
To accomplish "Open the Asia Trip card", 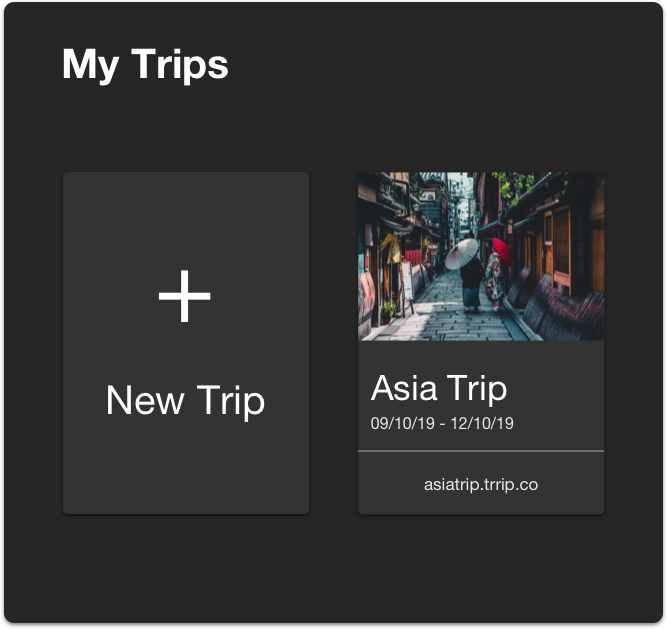I will (480, 300).
